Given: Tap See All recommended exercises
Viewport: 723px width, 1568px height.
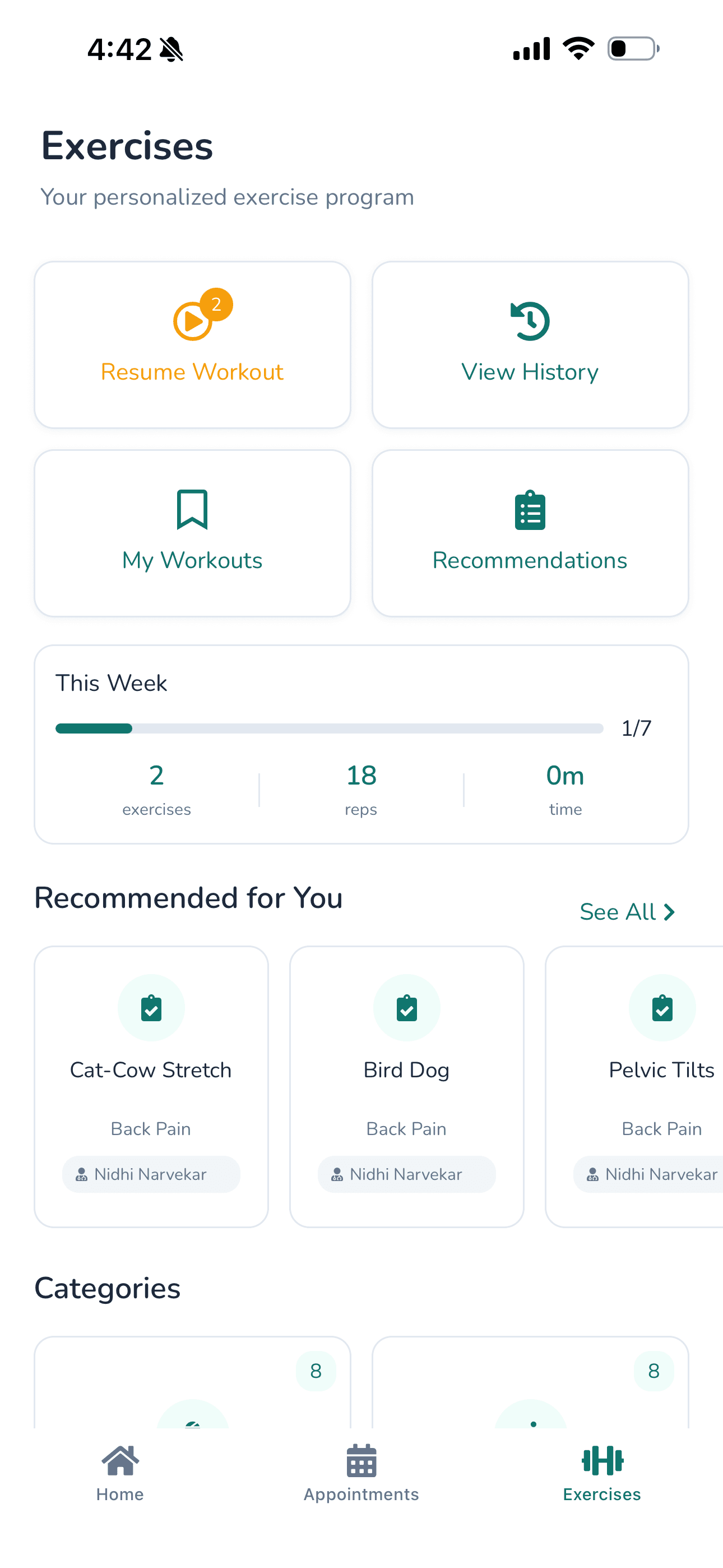Looking at the screenshot, I should (627, 912).
